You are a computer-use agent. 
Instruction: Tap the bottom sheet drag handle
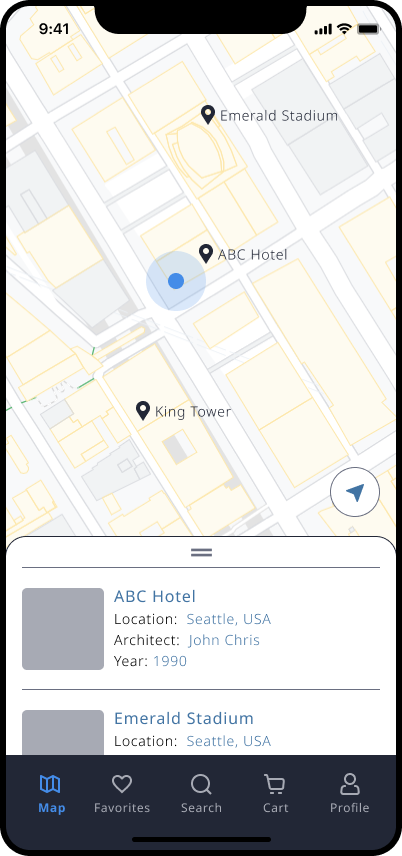[202, 552]
